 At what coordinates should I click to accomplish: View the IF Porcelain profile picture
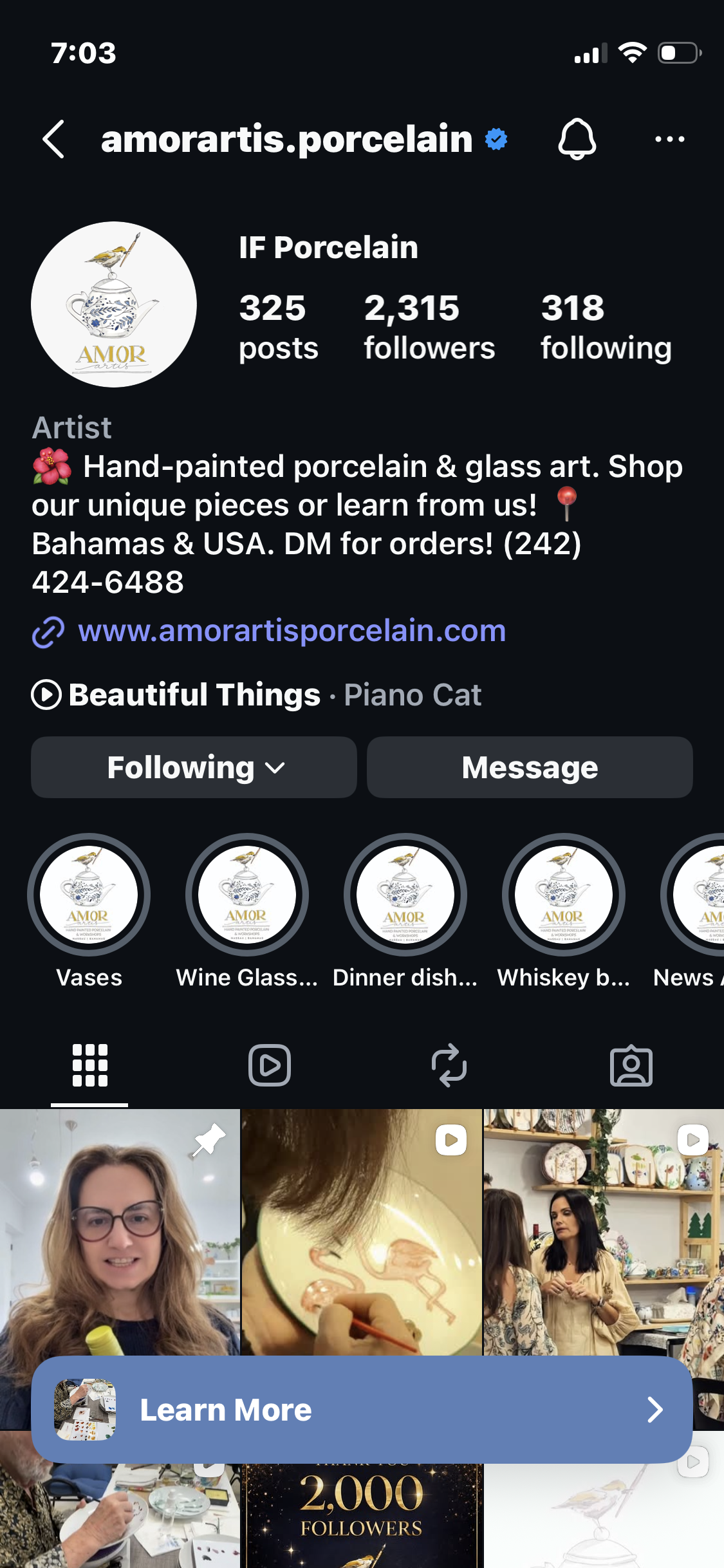pos(114,304)
